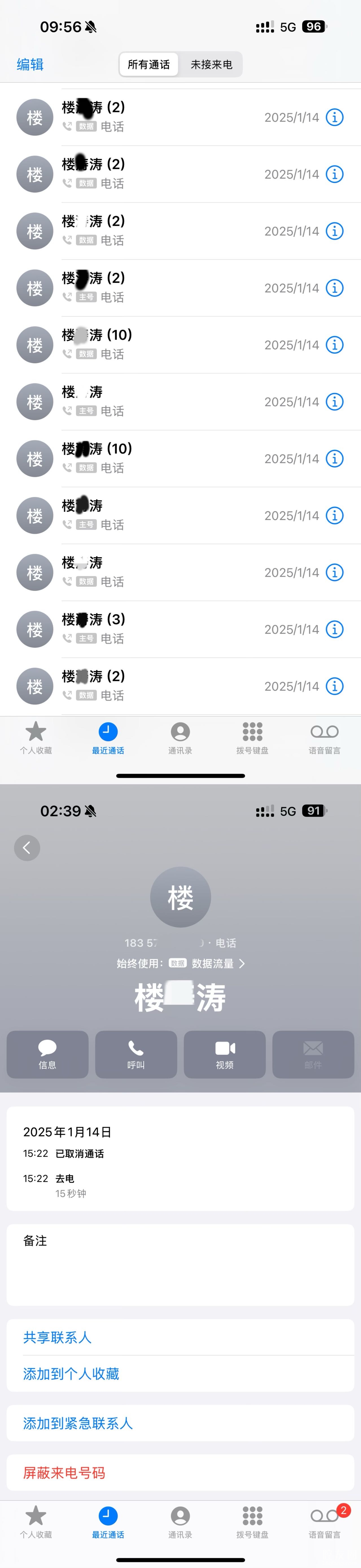This screenshot has width=361, height=1568.
Task: Switch to the 未接来电 missed calls tab
Action: coord(211,65)
